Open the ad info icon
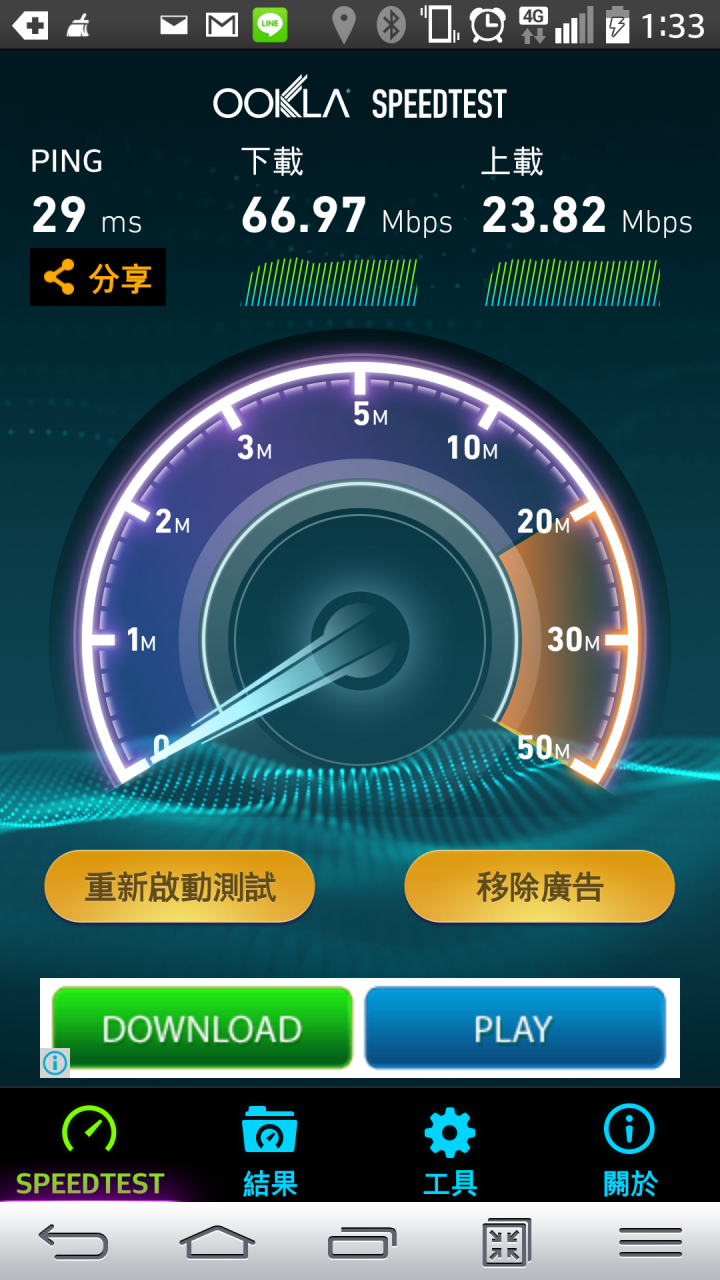Screen dimensions: 720x1280 (x=55, y=1062)
